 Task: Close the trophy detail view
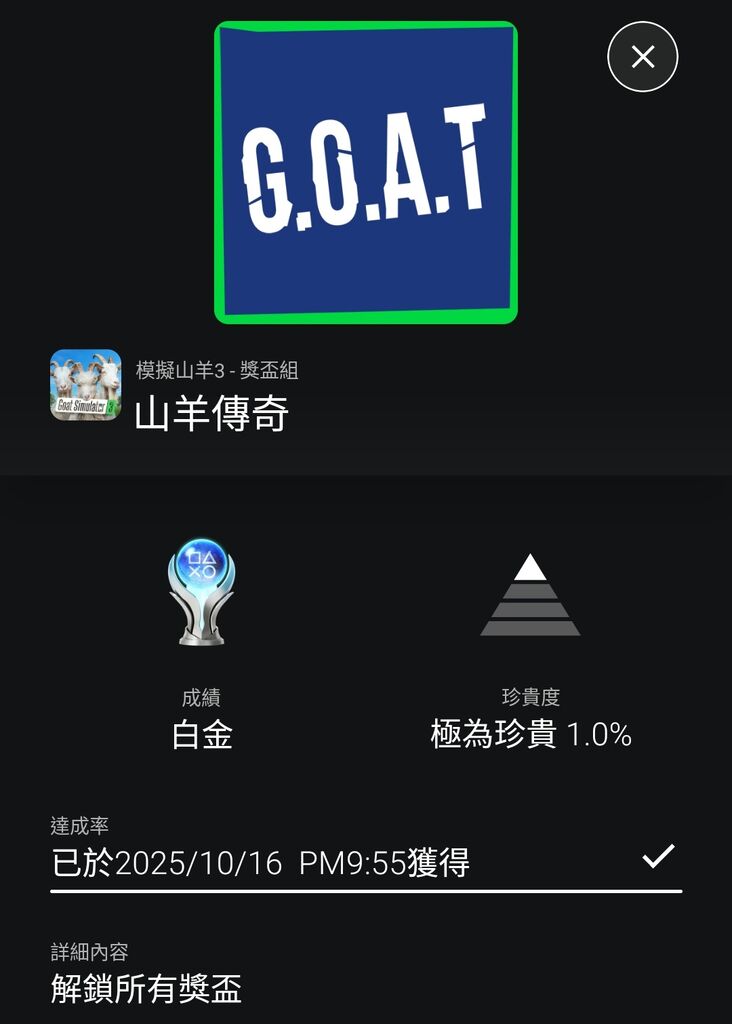coord(643,57)
